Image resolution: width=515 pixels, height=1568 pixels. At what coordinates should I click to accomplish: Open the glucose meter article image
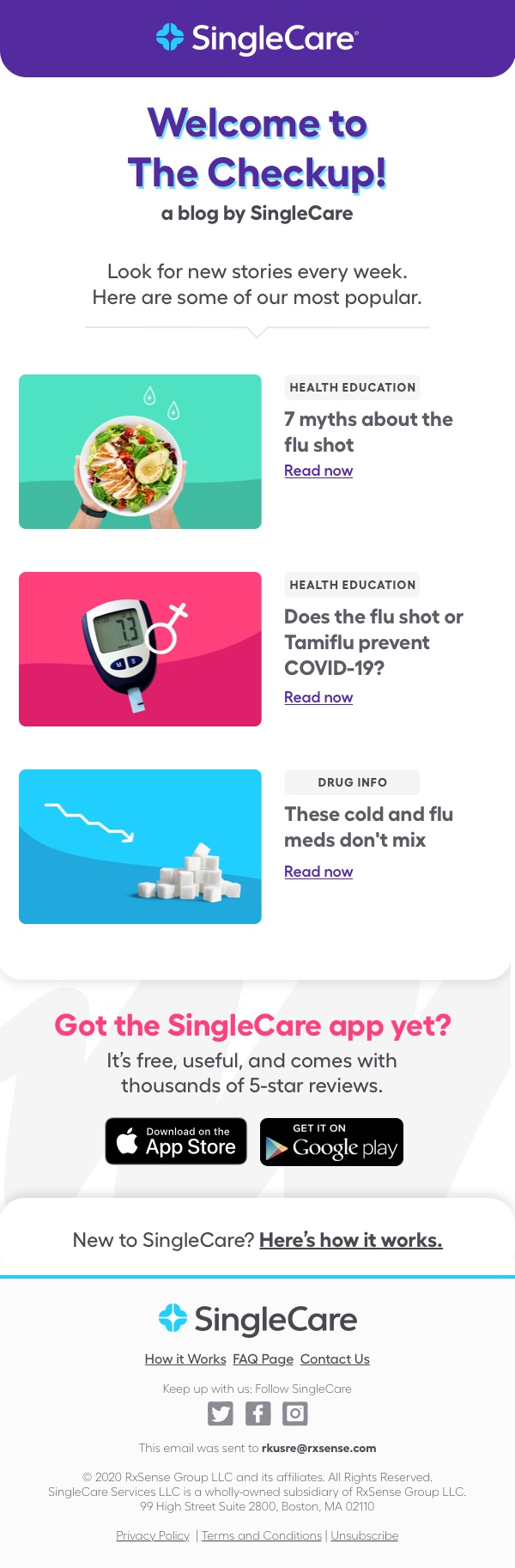pyautogui.click(x=140, y=649)
